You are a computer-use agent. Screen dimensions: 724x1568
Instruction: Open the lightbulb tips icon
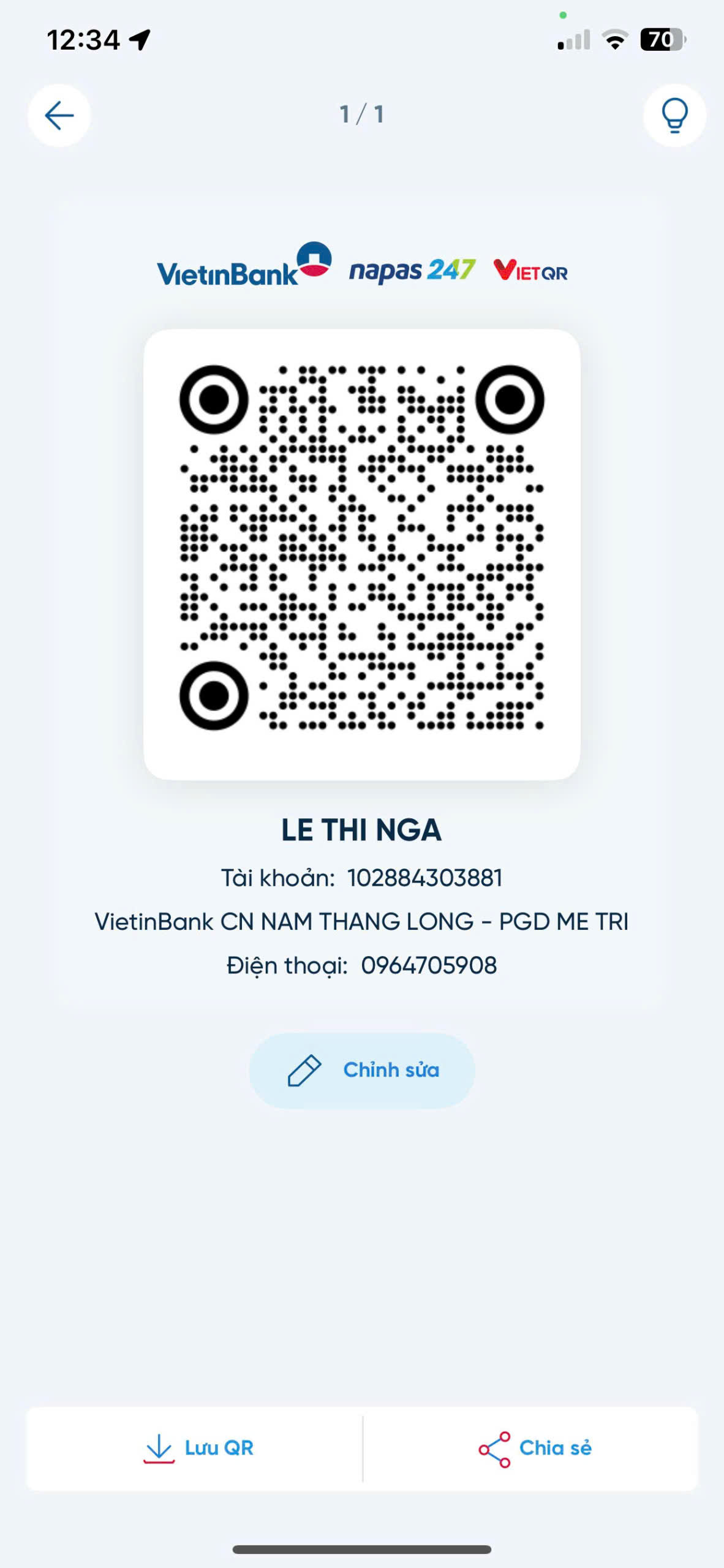[674, 115]
